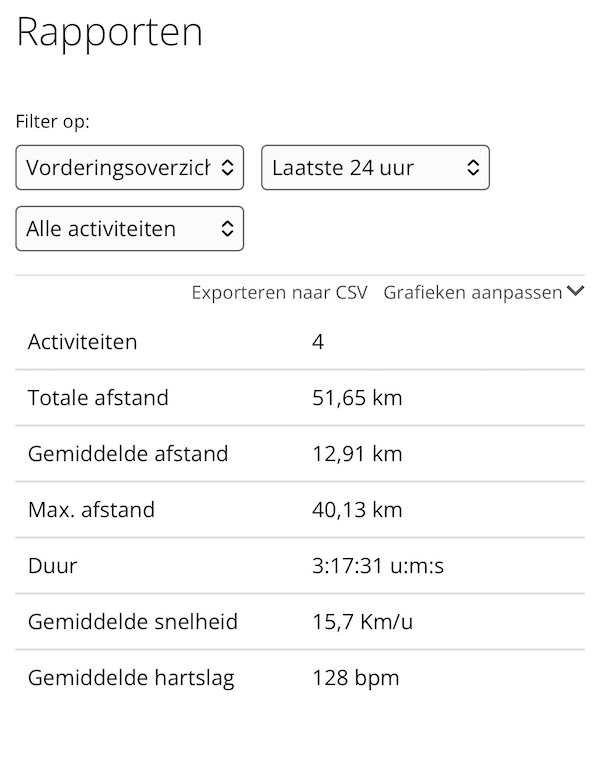Change the Laatste 24 uur period dropdown
The width and height of the screenshot is (600, 760).
coord(375,168)
